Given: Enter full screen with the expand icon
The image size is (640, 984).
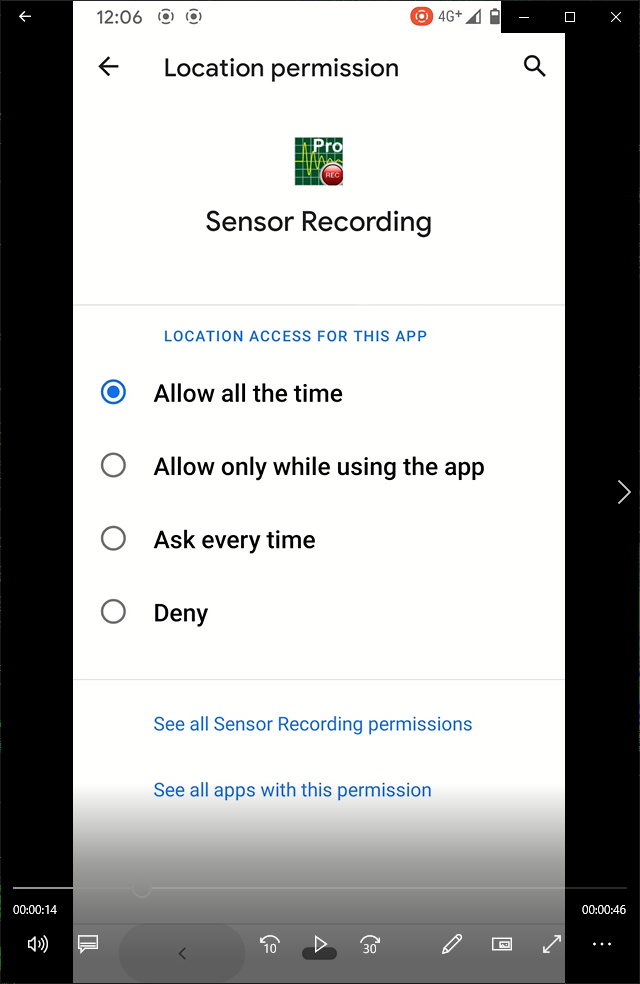Looking at the screenshot, I should click(552, 943).
